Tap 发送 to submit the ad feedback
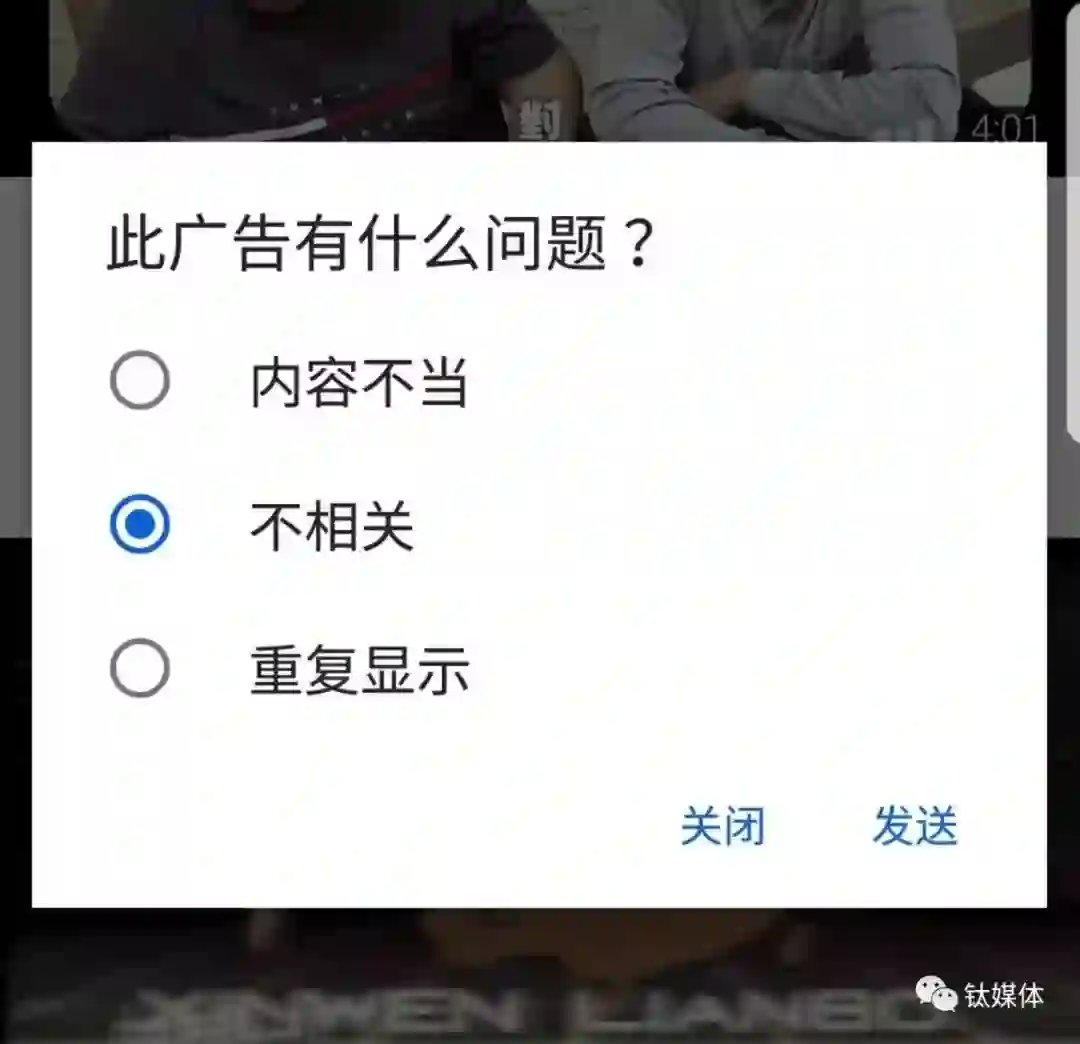 (x=915, y=826)
